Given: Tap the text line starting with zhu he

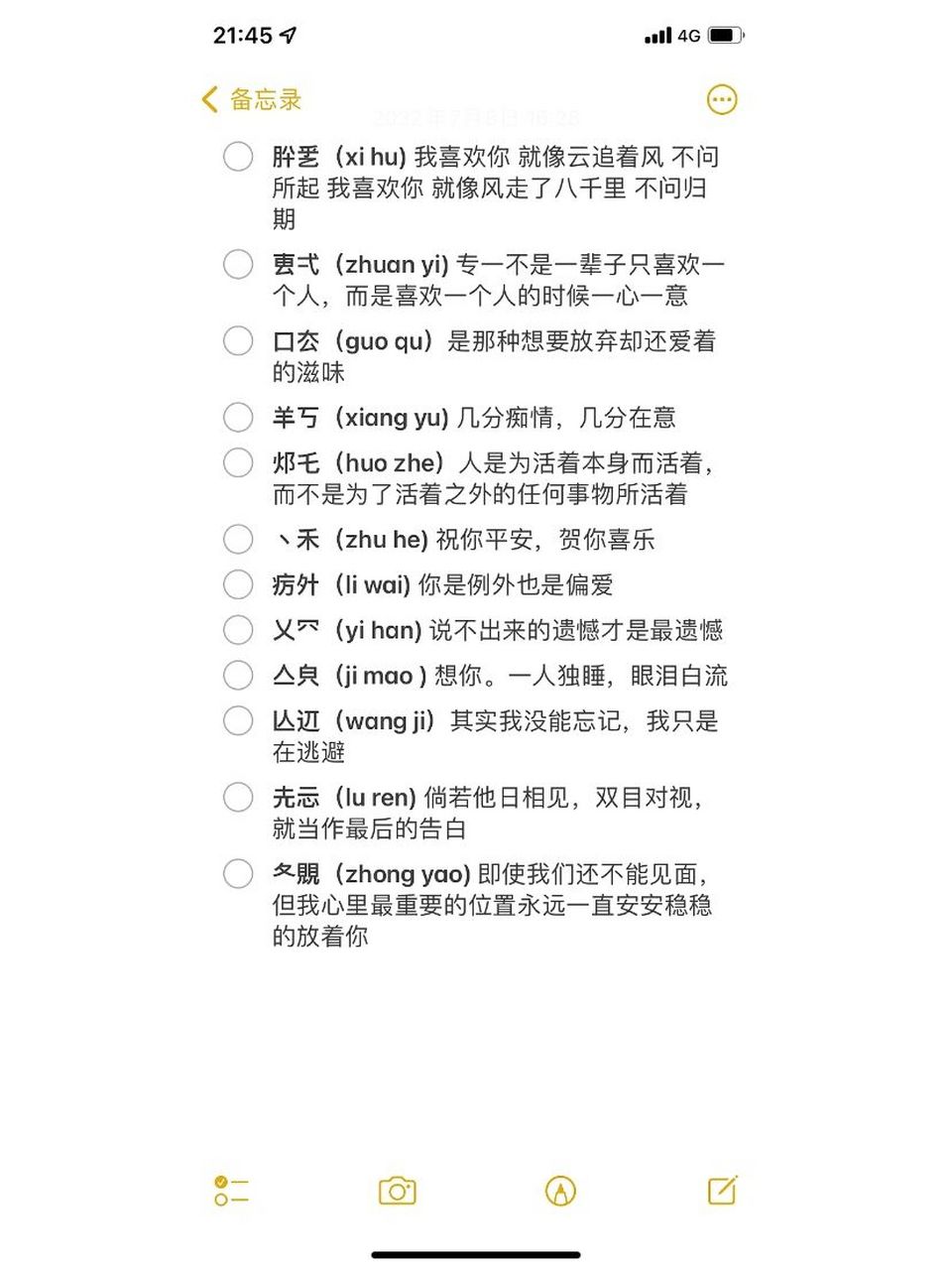Looking at the screenshot, I should click(x=466, y=540).
